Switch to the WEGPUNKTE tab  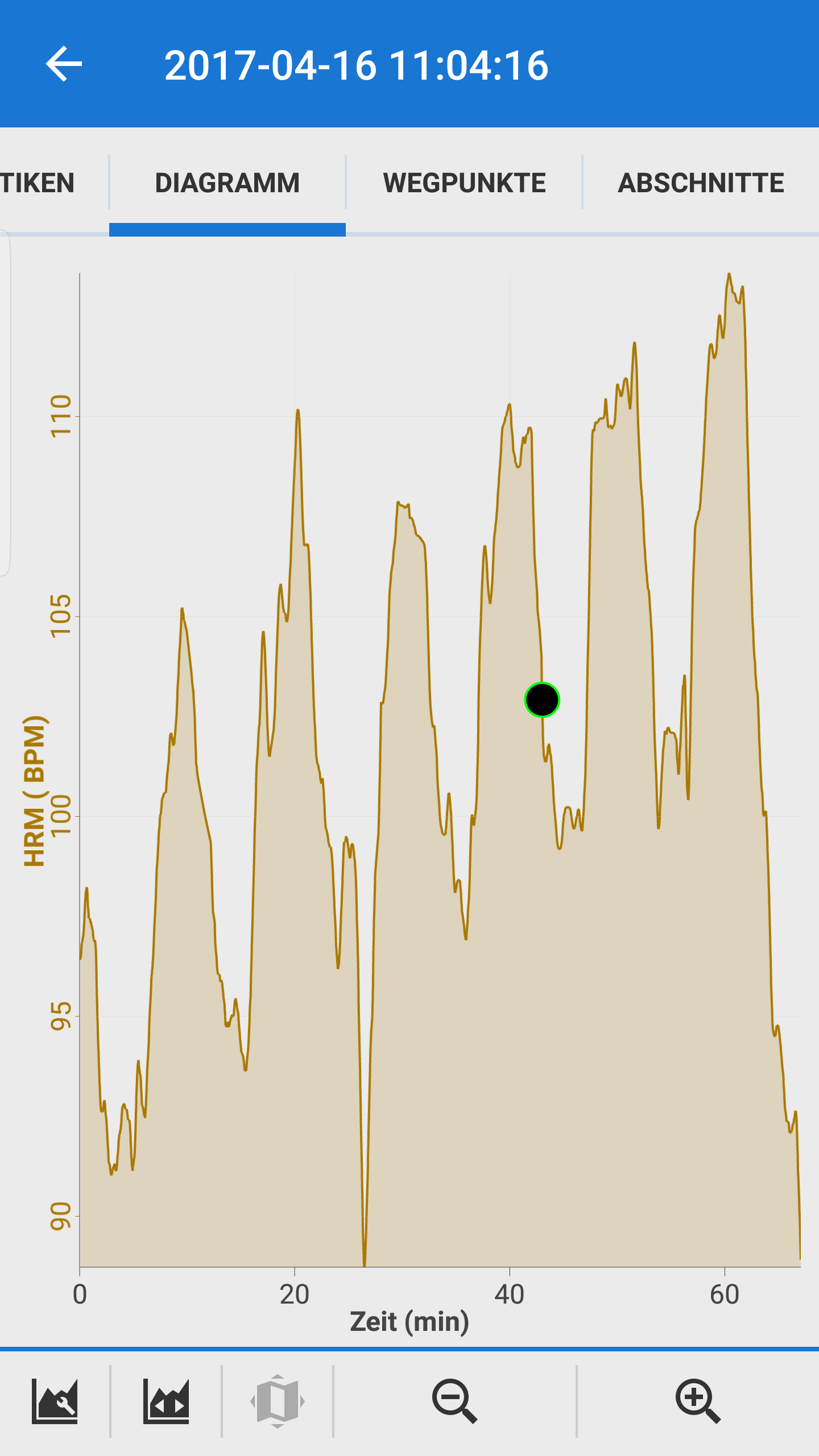coord(464,183)
